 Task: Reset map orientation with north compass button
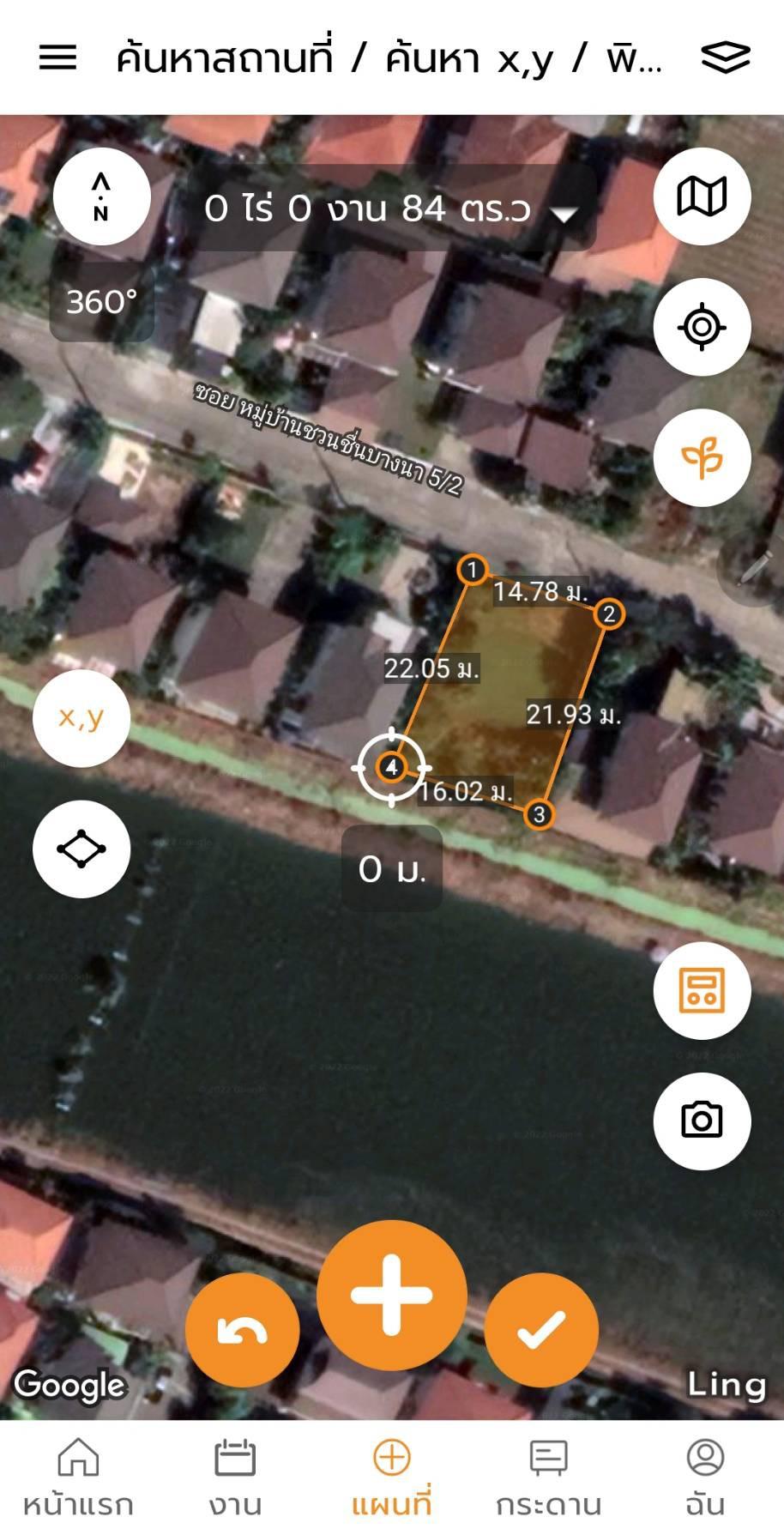[x=102, y=196]
